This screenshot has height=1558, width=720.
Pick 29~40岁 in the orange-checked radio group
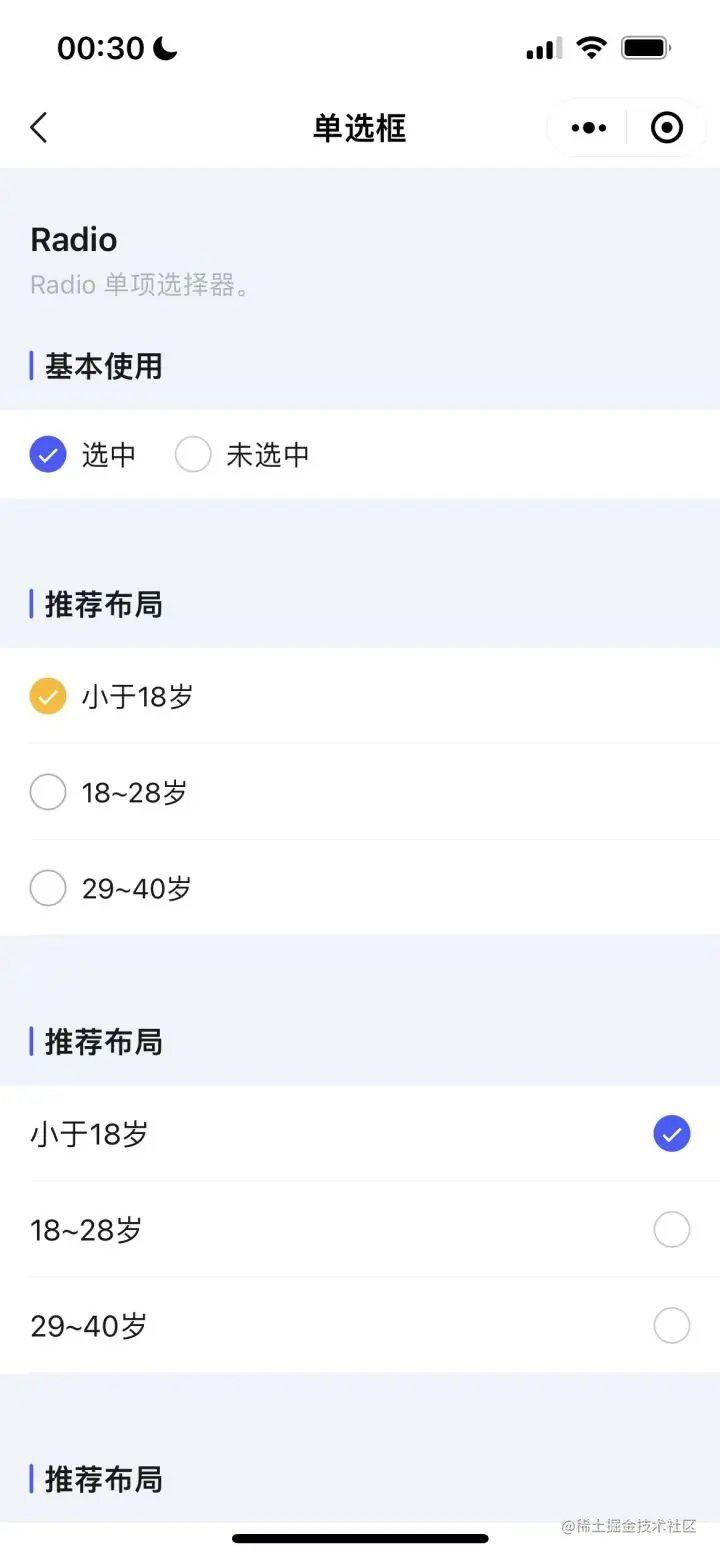[x=48, y=888]
